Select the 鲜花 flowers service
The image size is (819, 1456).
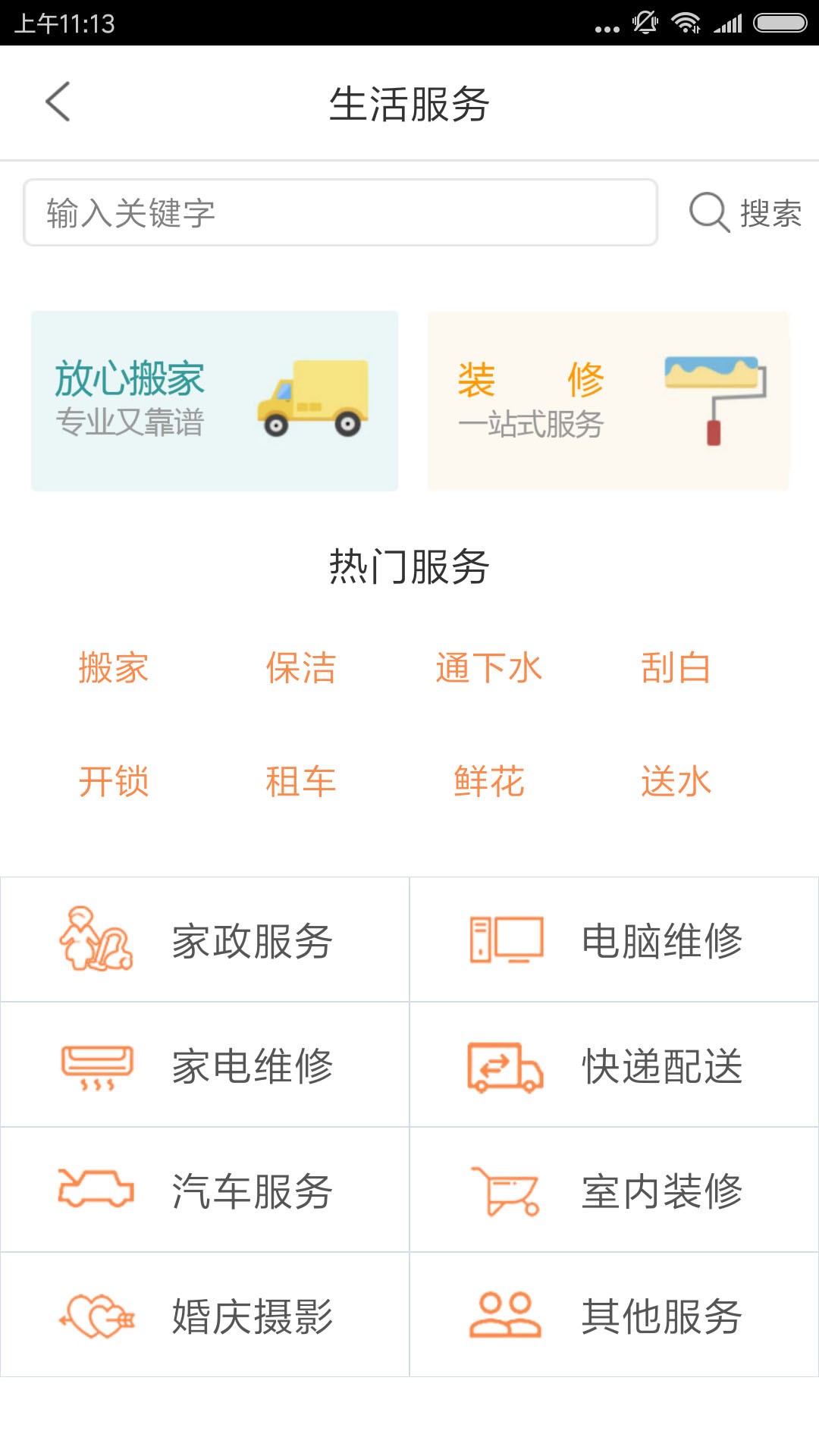pyautogui.click(x=488, y=781)
